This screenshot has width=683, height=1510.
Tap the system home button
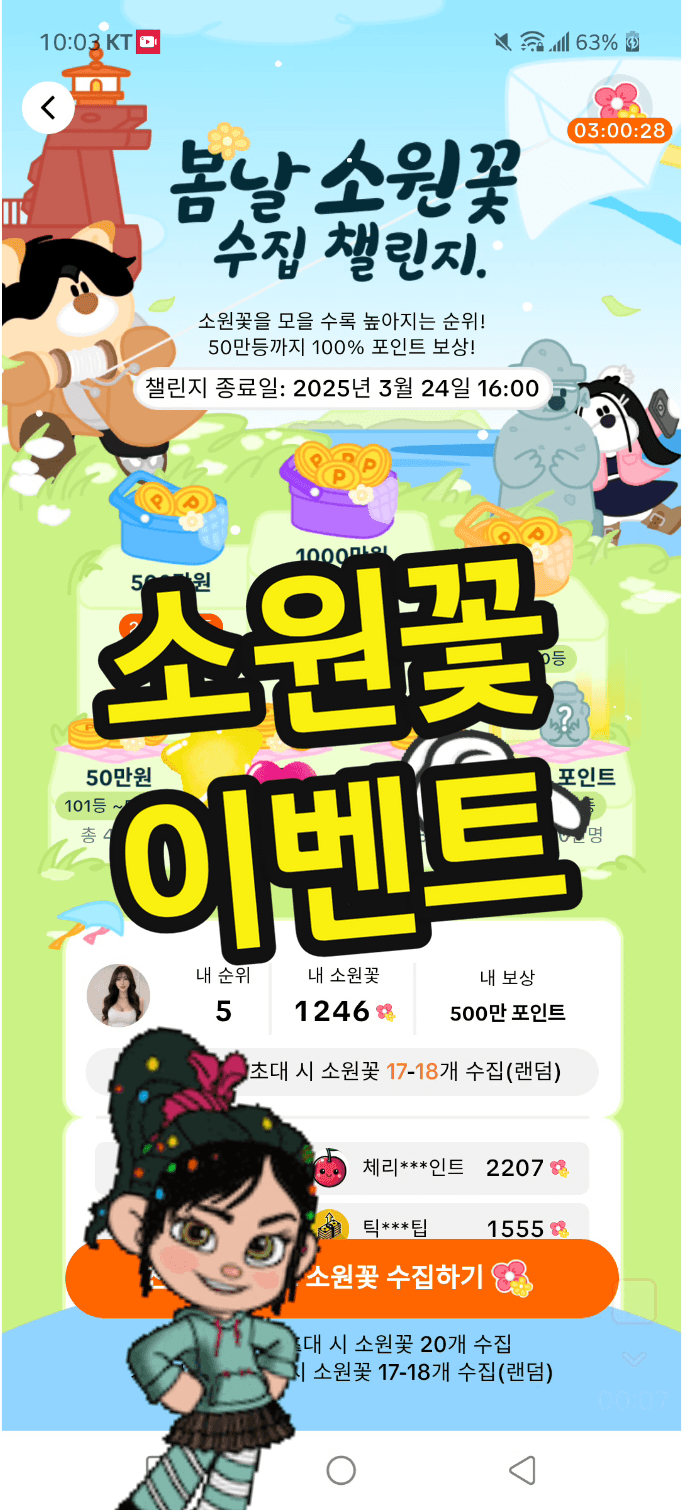(x=341, y=1469)
